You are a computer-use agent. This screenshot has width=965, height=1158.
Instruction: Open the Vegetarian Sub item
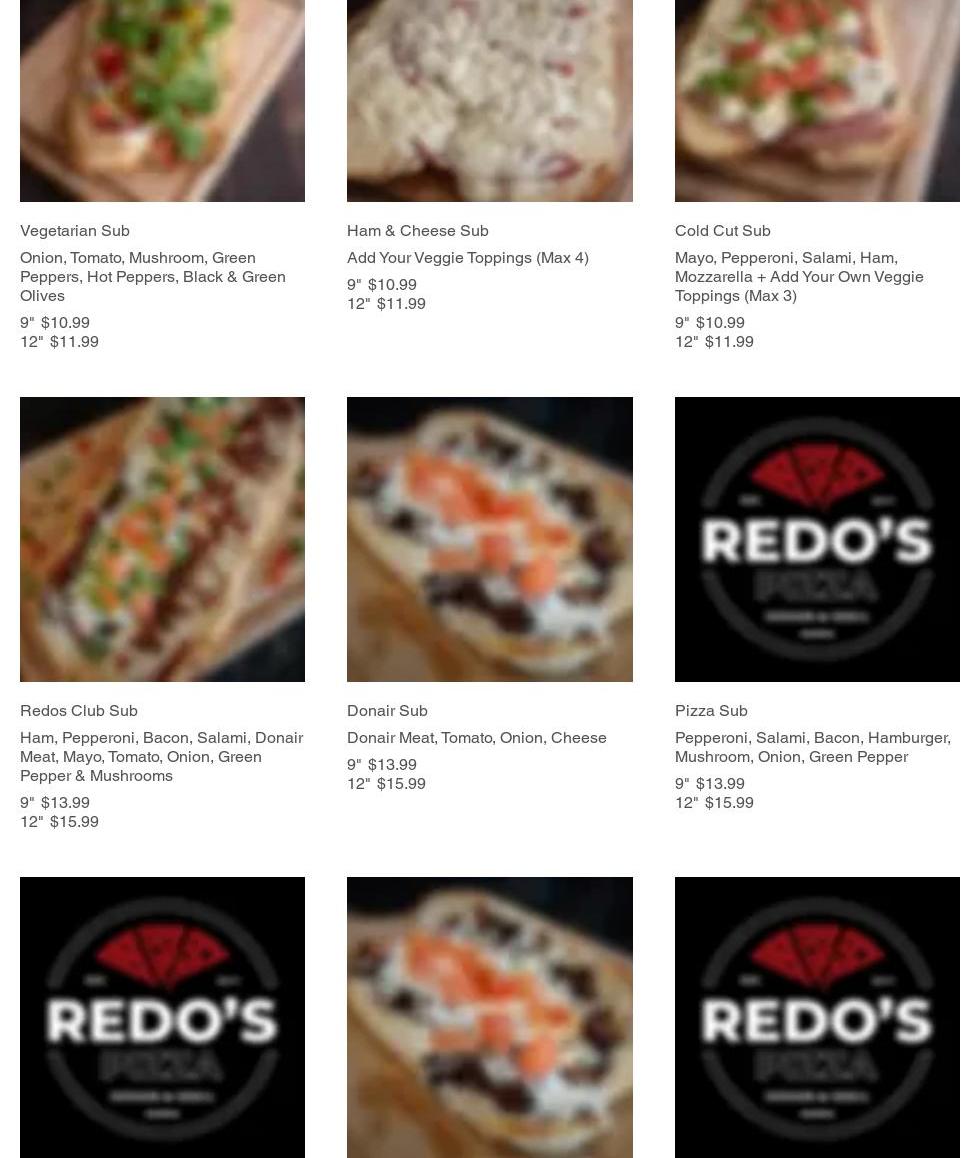pos(75,231)
